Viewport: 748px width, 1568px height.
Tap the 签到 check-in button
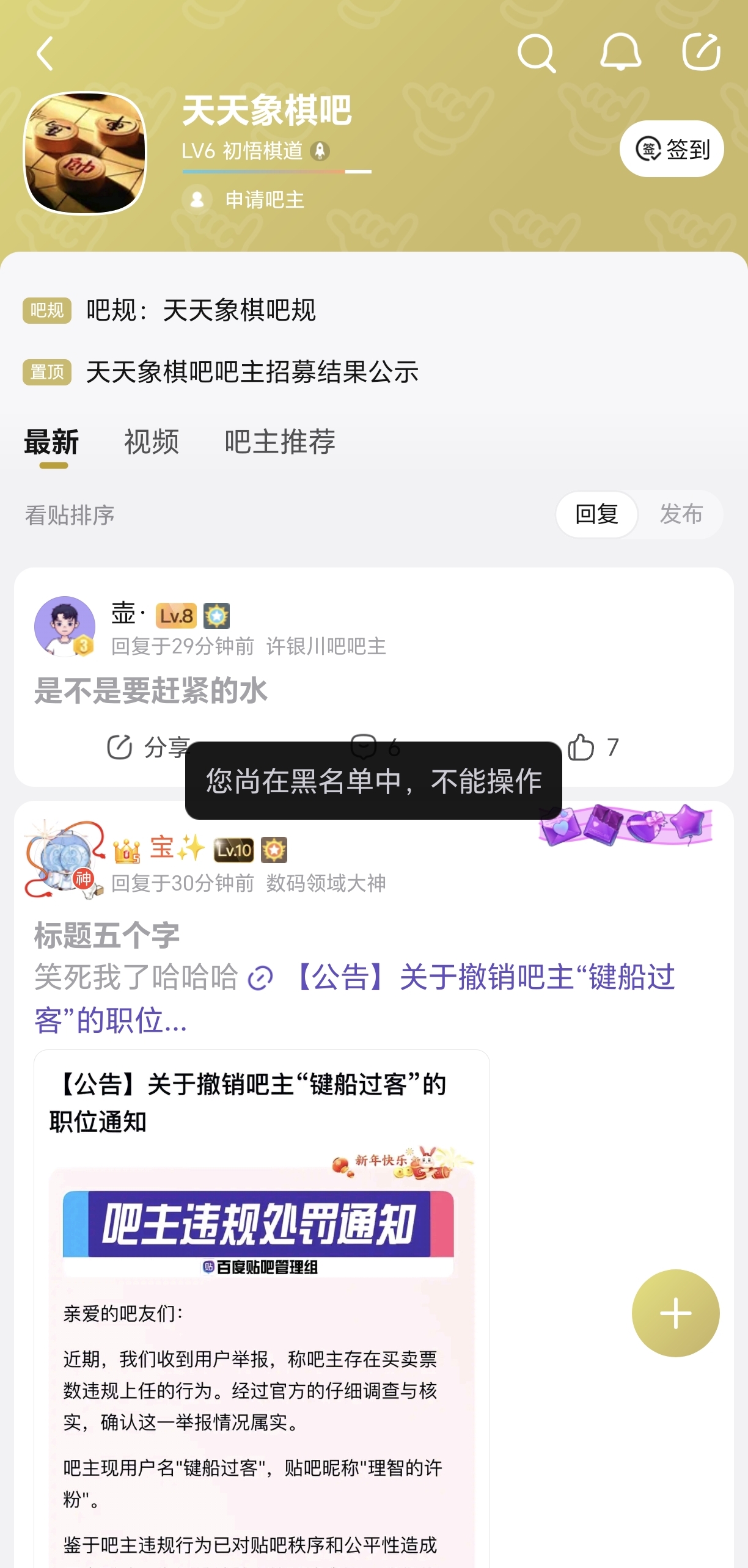point(671,149)
